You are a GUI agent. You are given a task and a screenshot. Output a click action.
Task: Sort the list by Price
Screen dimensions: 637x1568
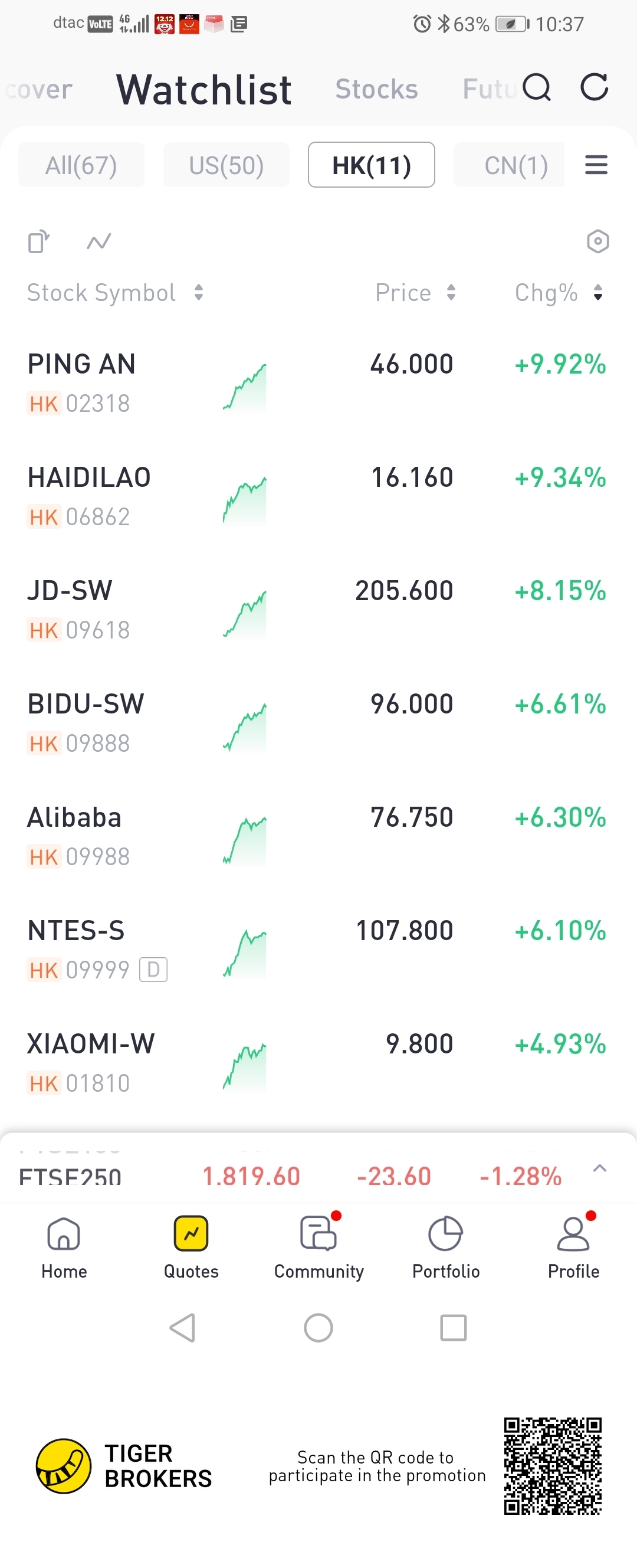pyautogui.click(x=415, y=293)
